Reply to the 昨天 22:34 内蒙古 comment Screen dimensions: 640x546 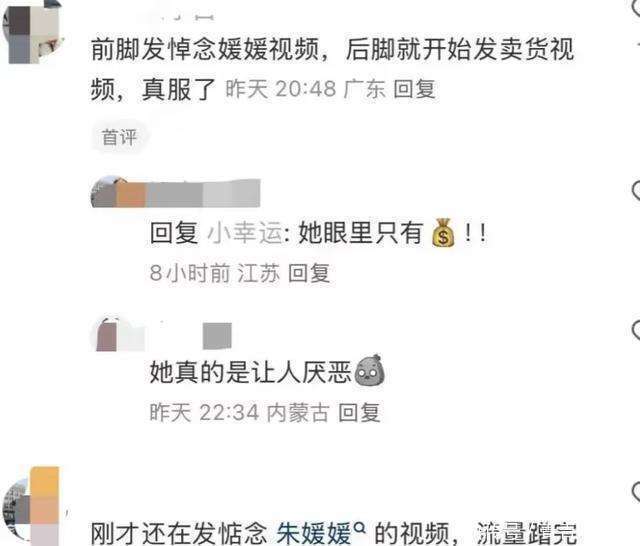pos(359,411)
